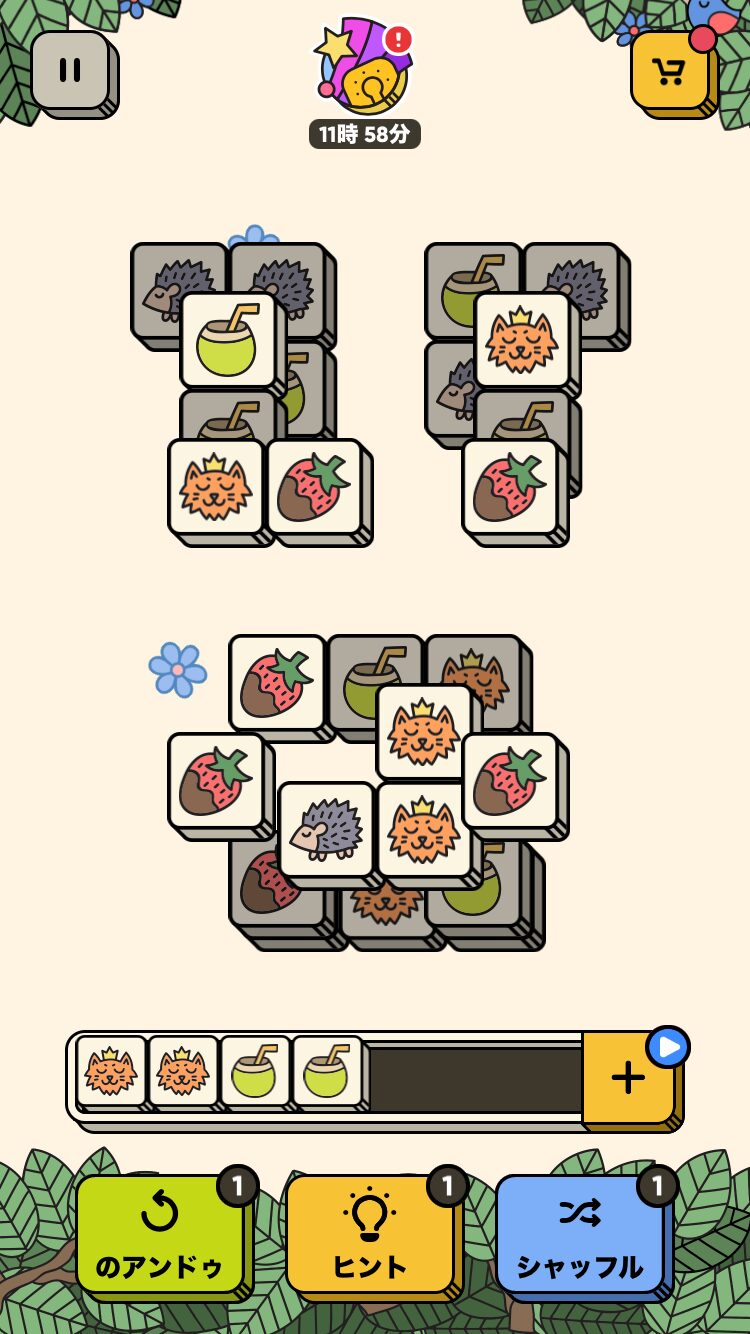Use a hint
Screen dimensions: 750x1334
[370, 1234]
